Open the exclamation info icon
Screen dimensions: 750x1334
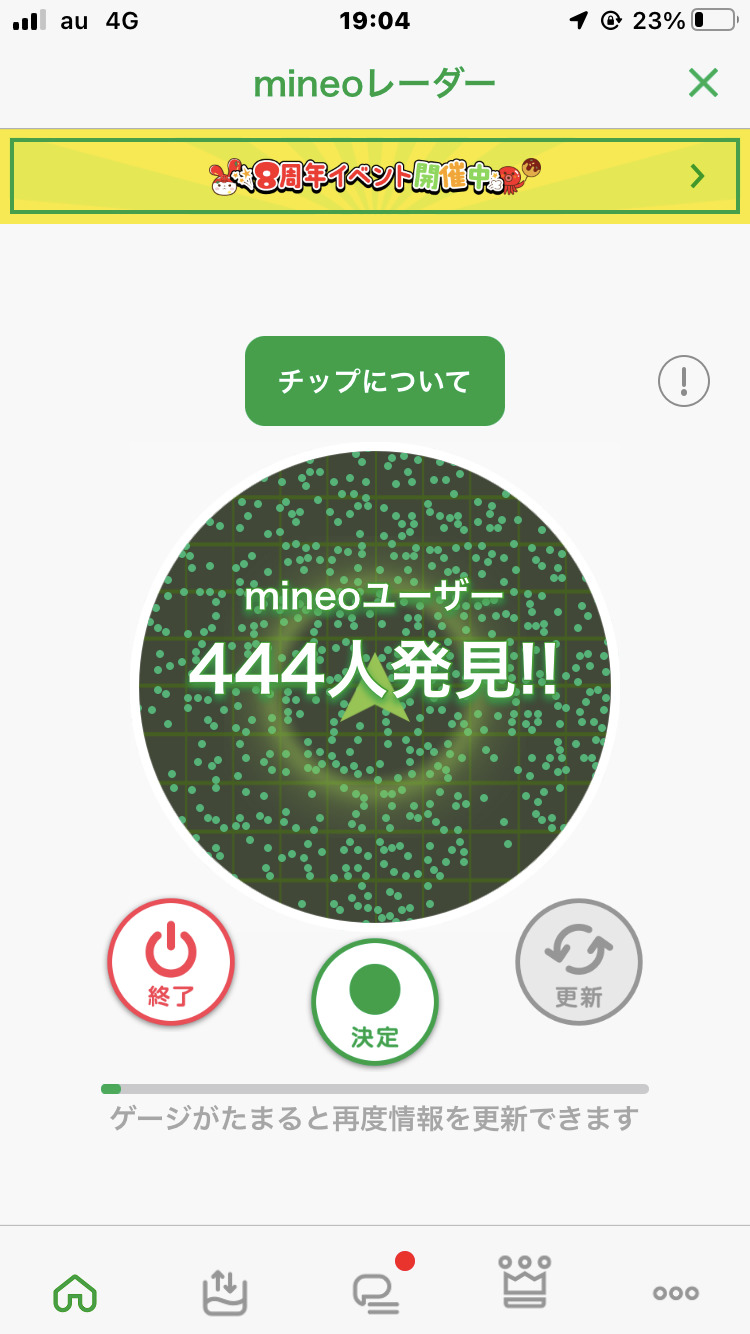tap(684, 381)
